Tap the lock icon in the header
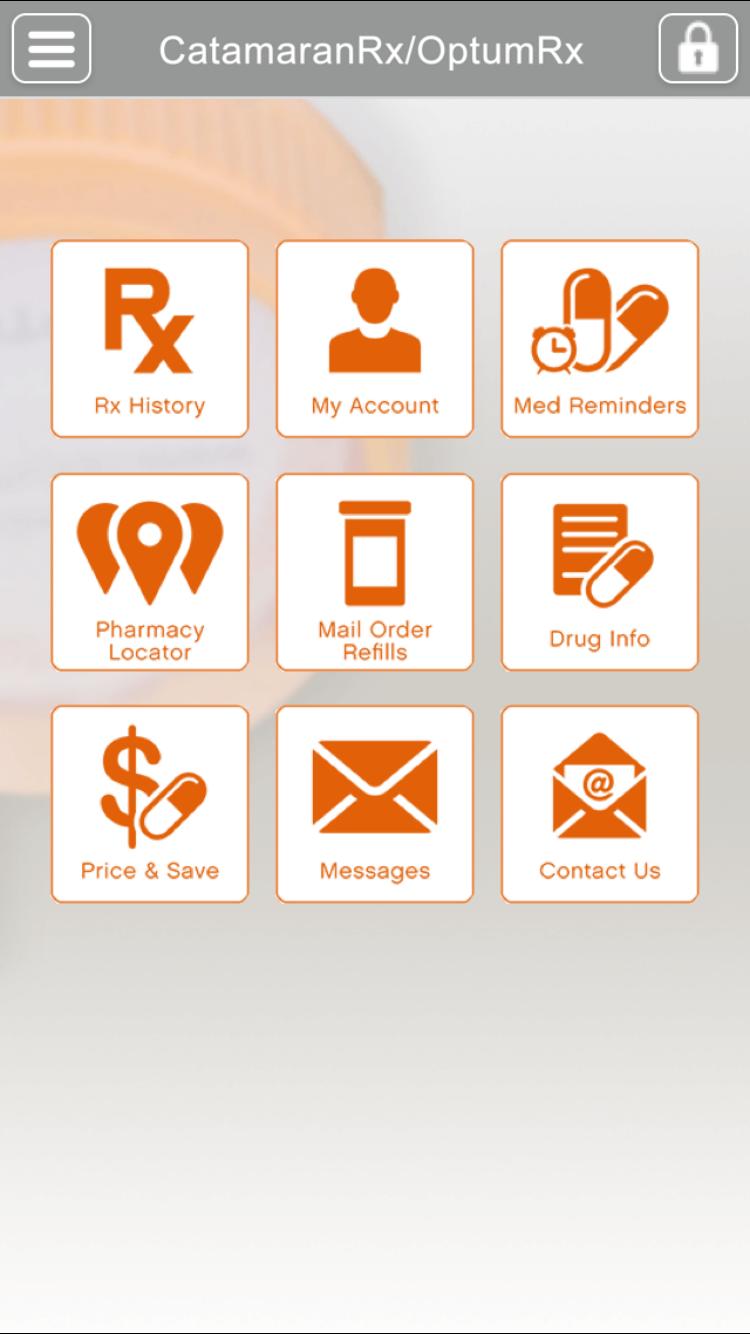Image resolution: width=750 pixels, height=1334 pixels. click(698, 48)
